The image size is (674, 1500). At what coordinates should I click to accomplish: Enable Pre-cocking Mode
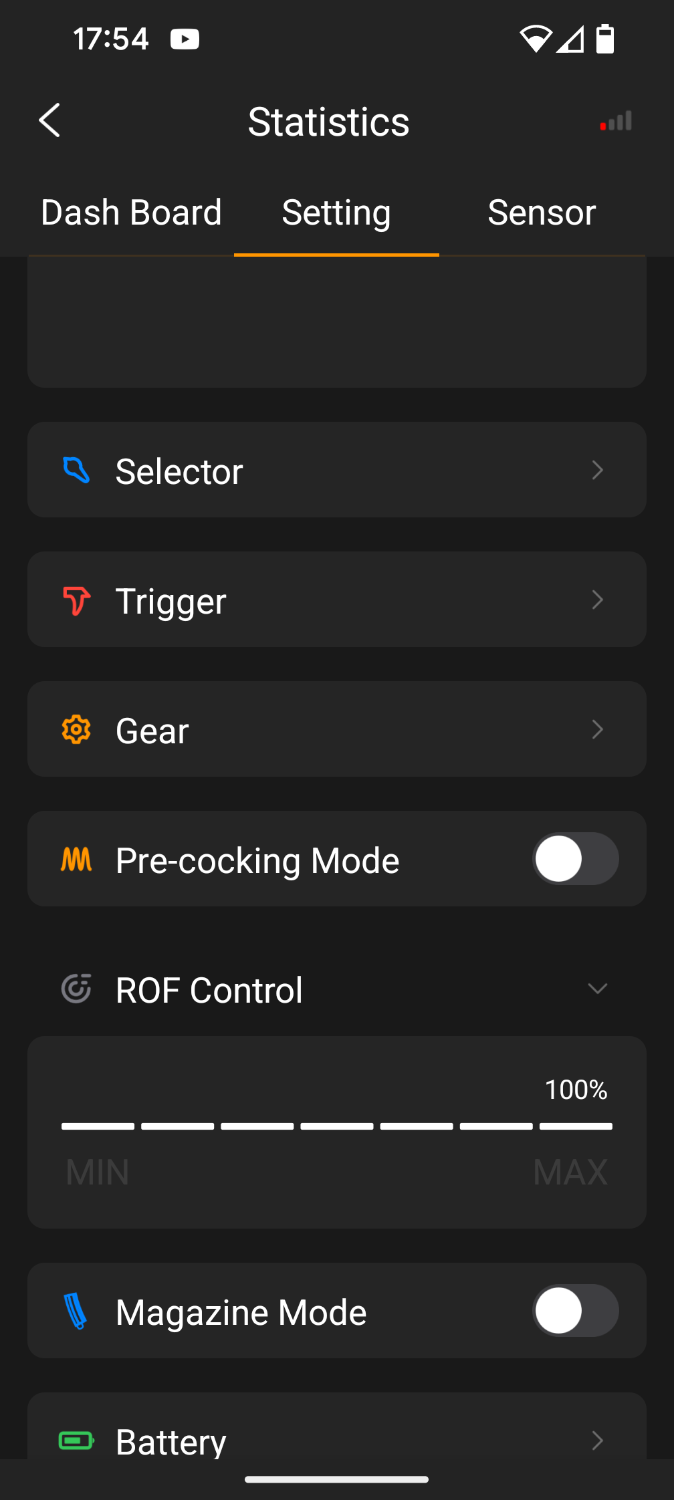click(x=575, y=859)
